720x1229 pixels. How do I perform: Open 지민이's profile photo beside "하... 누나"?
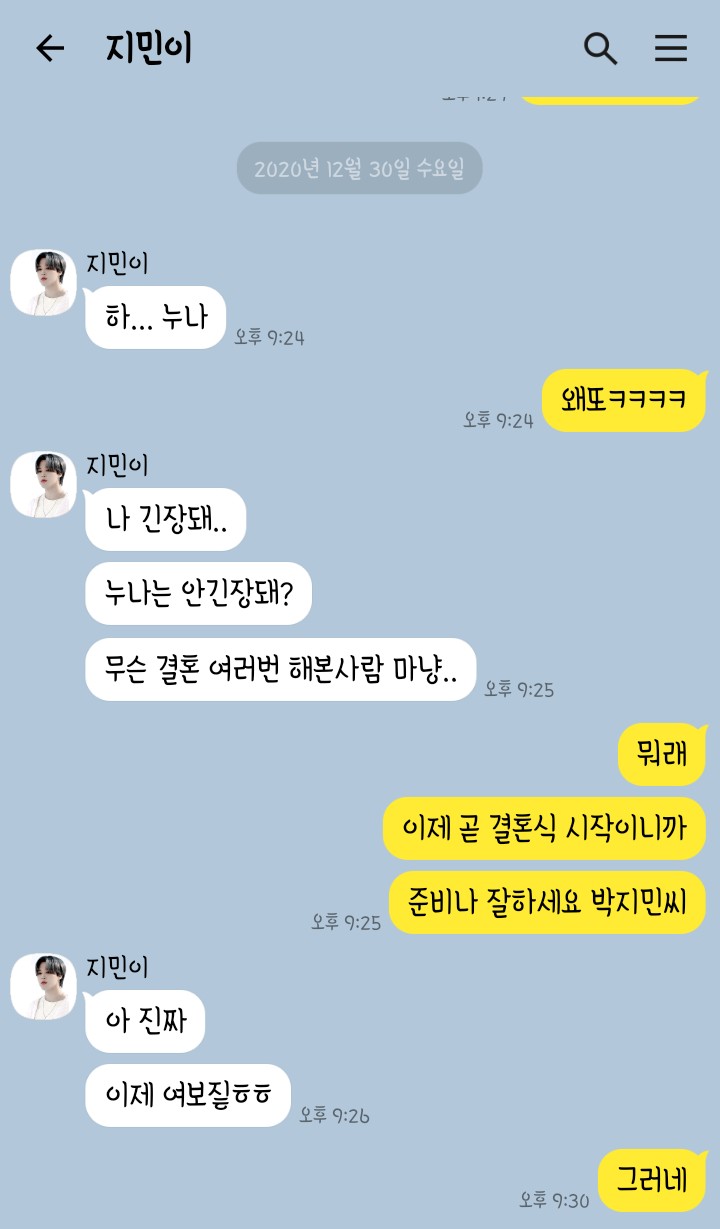tap(43, 283)
